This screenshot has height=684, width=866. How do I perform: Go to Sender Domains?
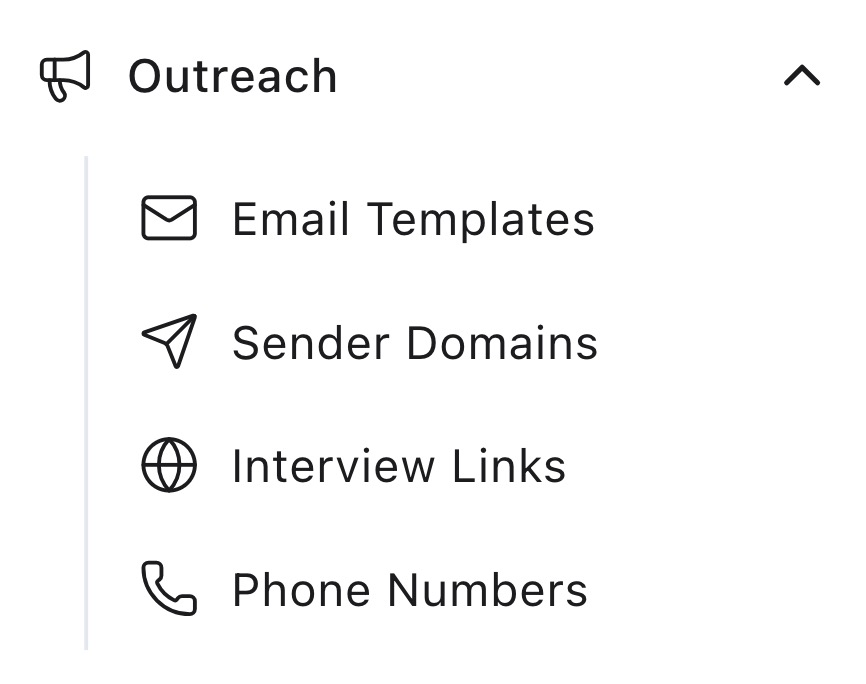coord(414,343)
